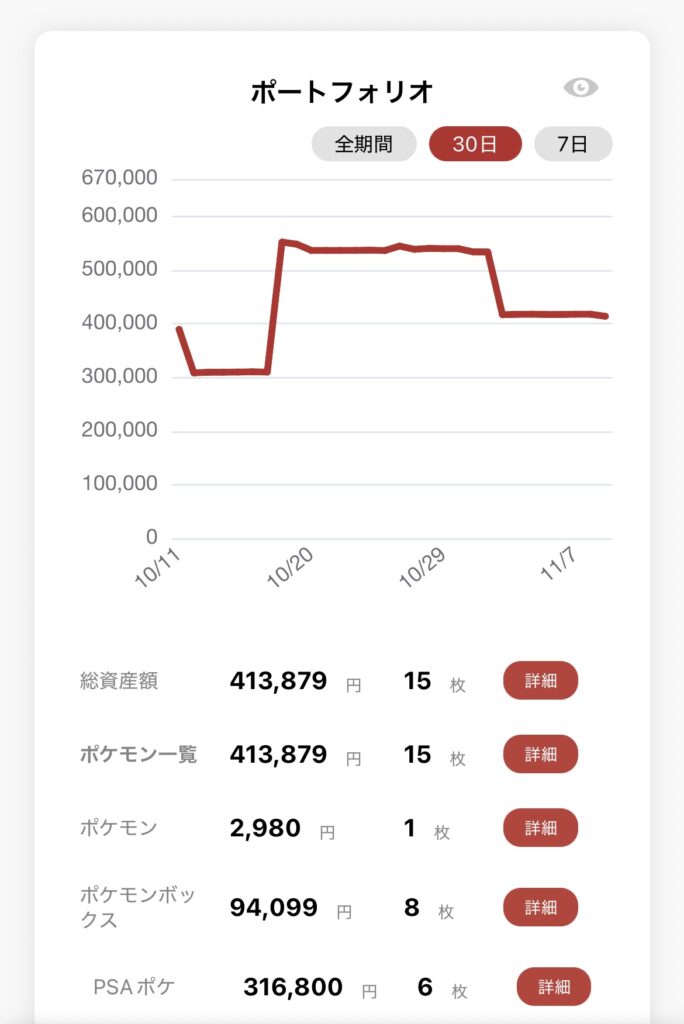View 詳細 for PSA ポケ
This screenshot has height=1024, width=684.
[x=554, y=987]
